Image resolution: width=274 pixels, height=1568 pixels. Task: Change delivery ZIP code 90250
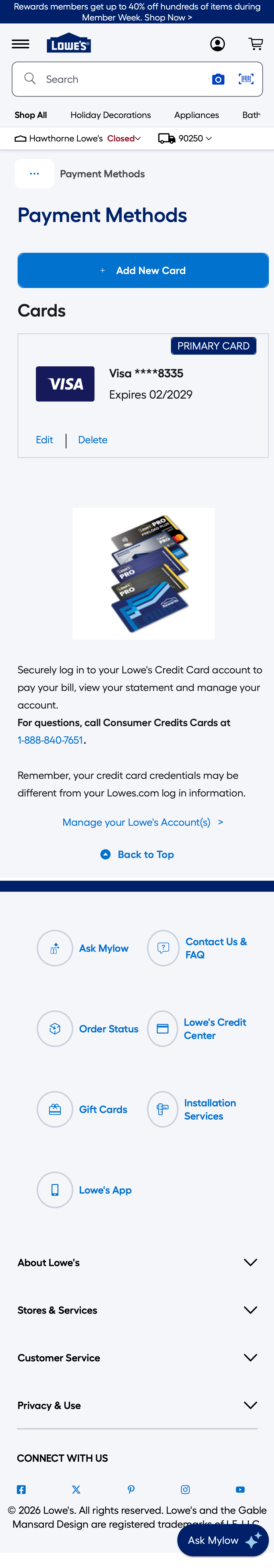tap(186, 139)
